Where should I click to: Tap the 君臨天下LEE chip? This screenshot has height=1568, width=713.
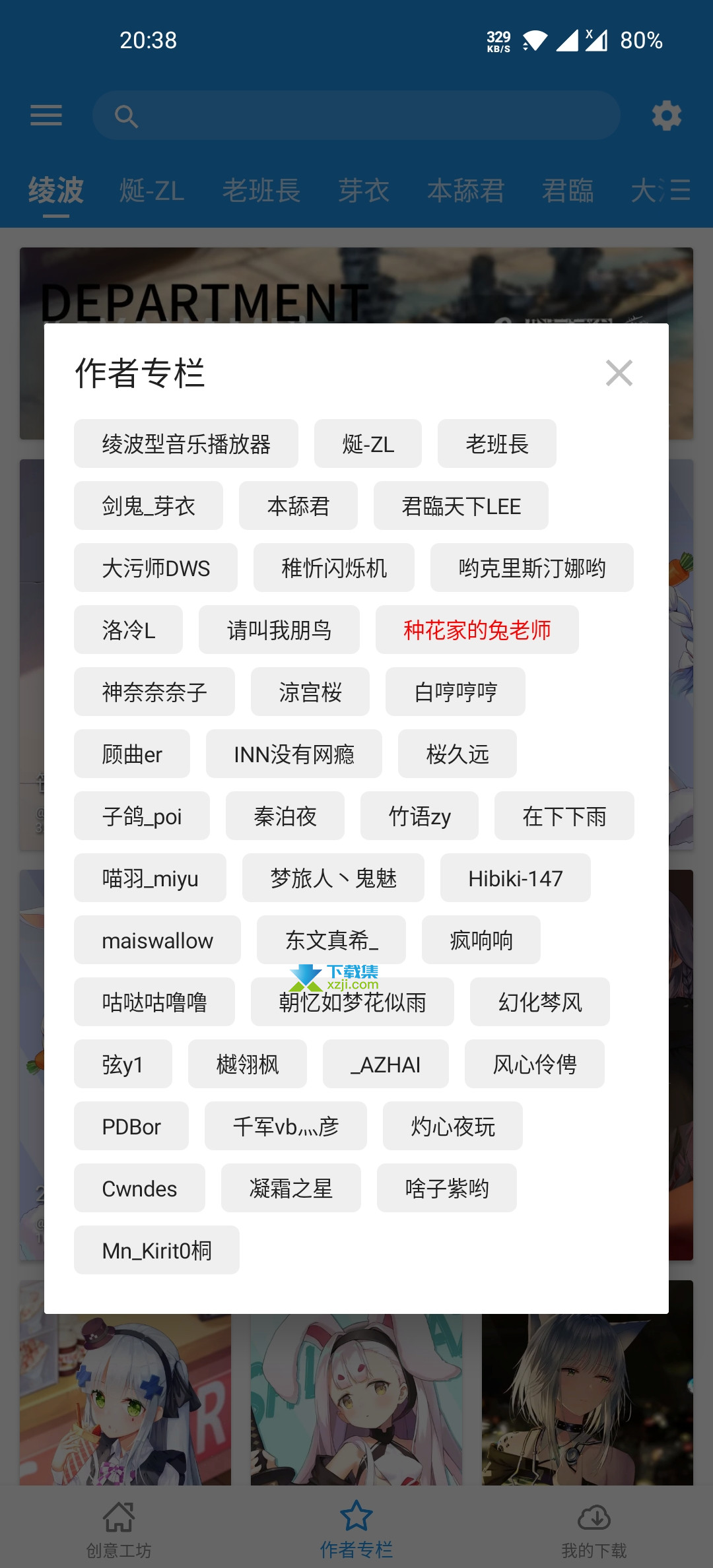(461, 506)
